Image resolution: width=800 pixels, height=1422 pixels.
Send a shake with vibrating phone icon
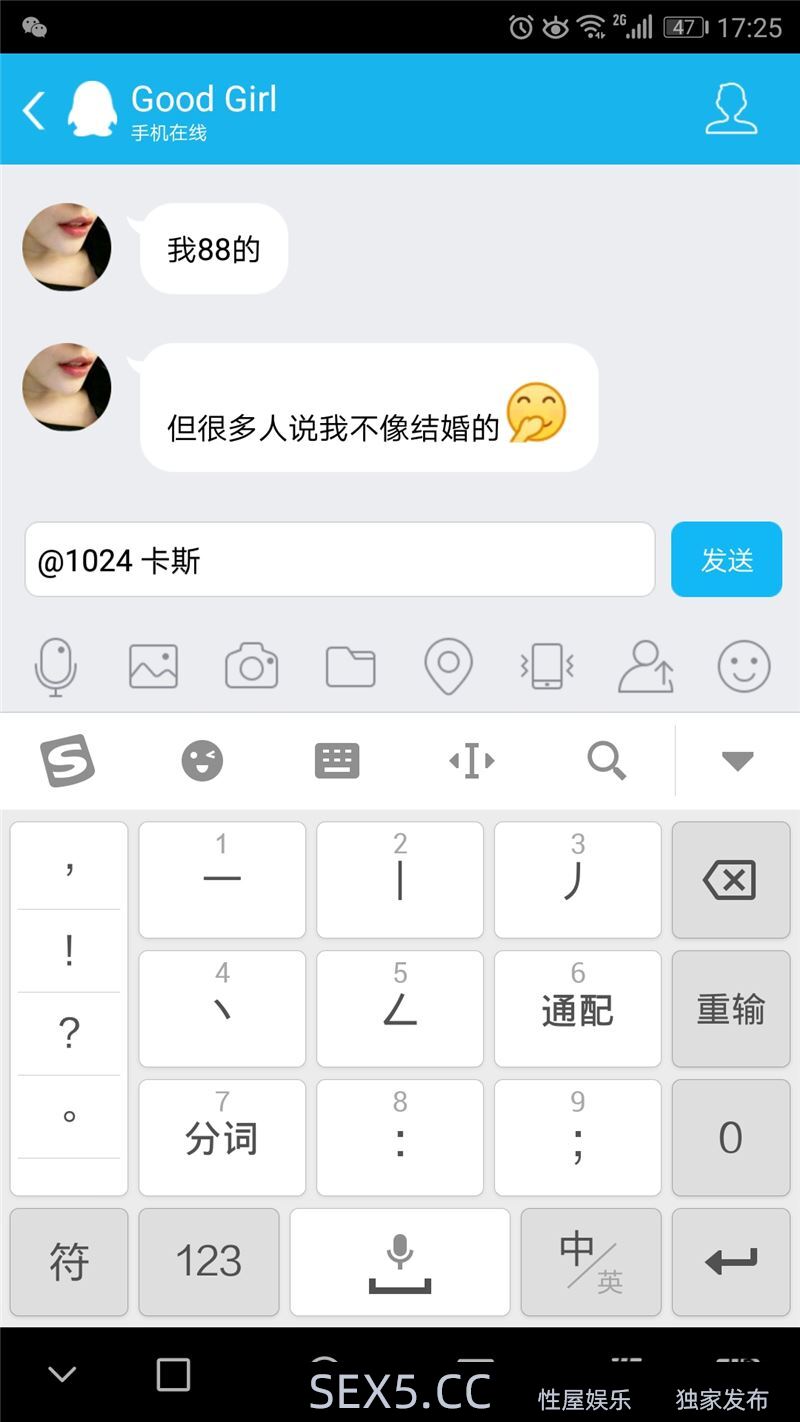pyautogui.click(x=546, y=666)
